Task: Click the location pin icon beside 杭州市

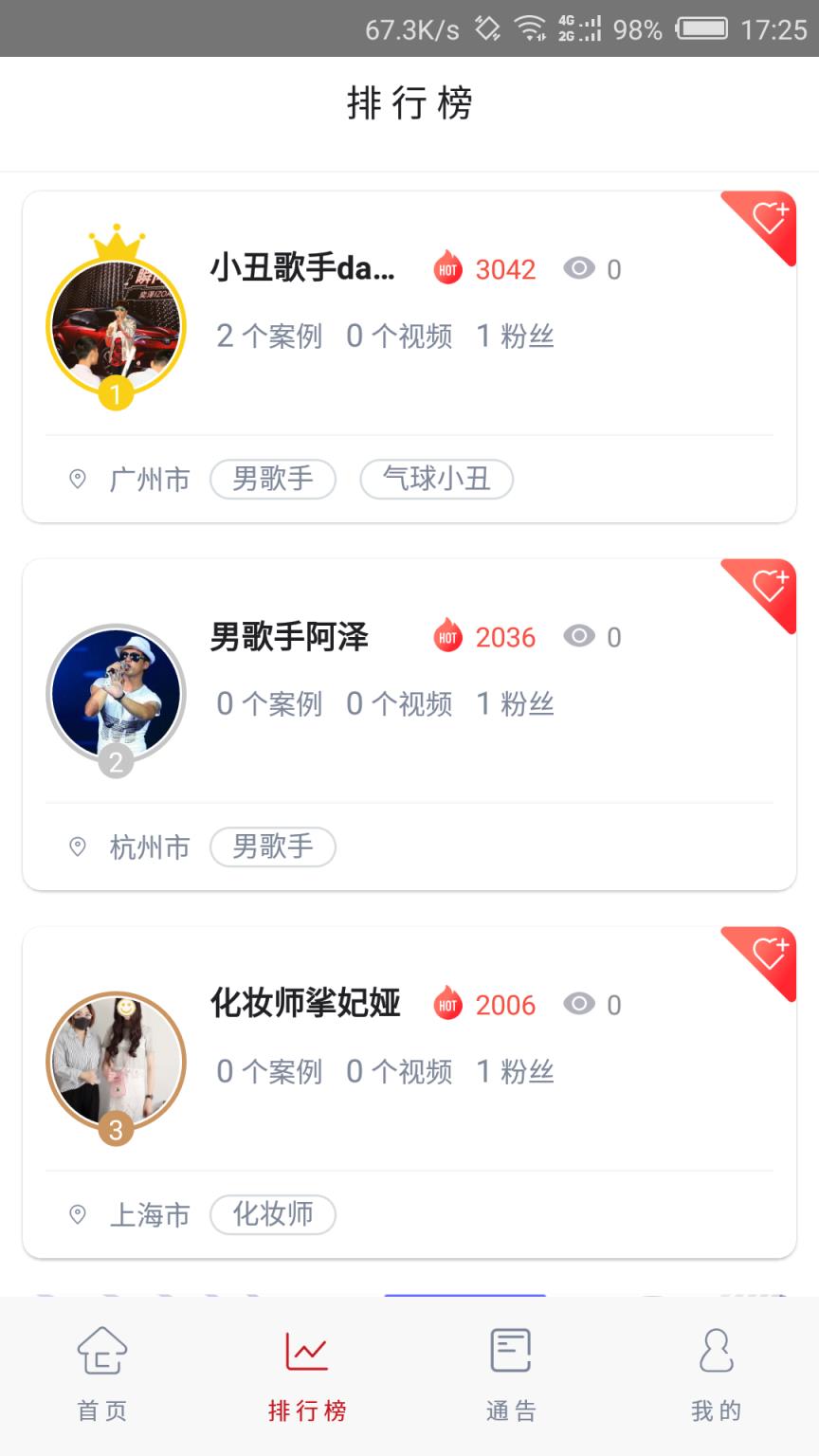Action: 79,846
